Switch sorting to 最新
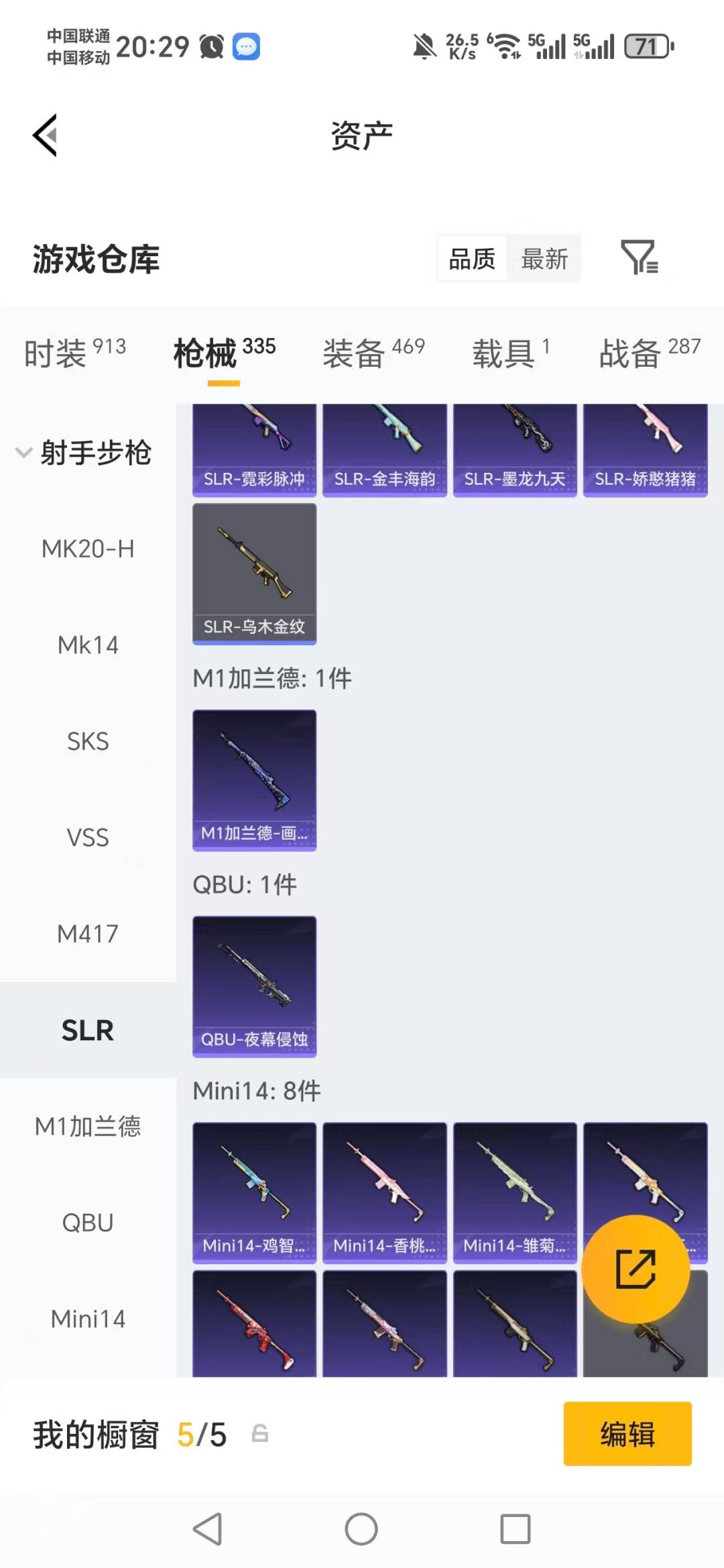Viewport: 724px width, 1568px height. point(546,258)
